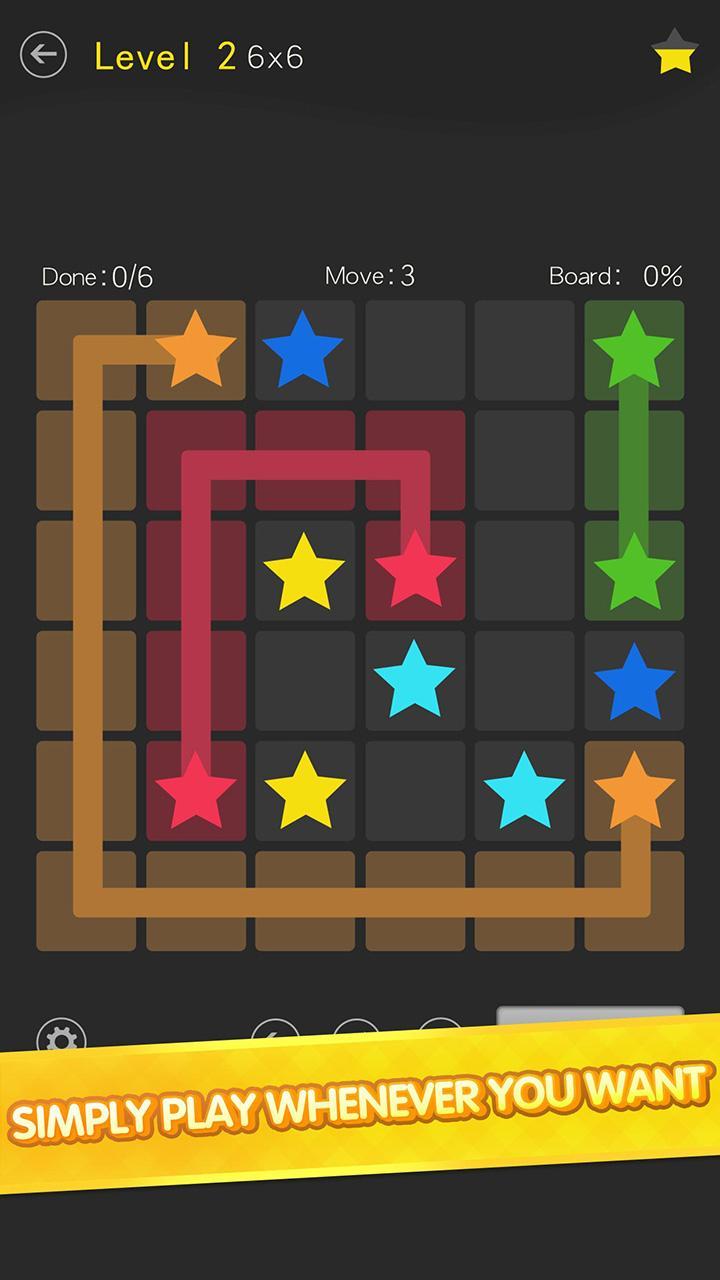Viewport: 720px width, 1280px height.
Task: Tap the cyan star in the middle of the board
Action: tap(414, 680)
